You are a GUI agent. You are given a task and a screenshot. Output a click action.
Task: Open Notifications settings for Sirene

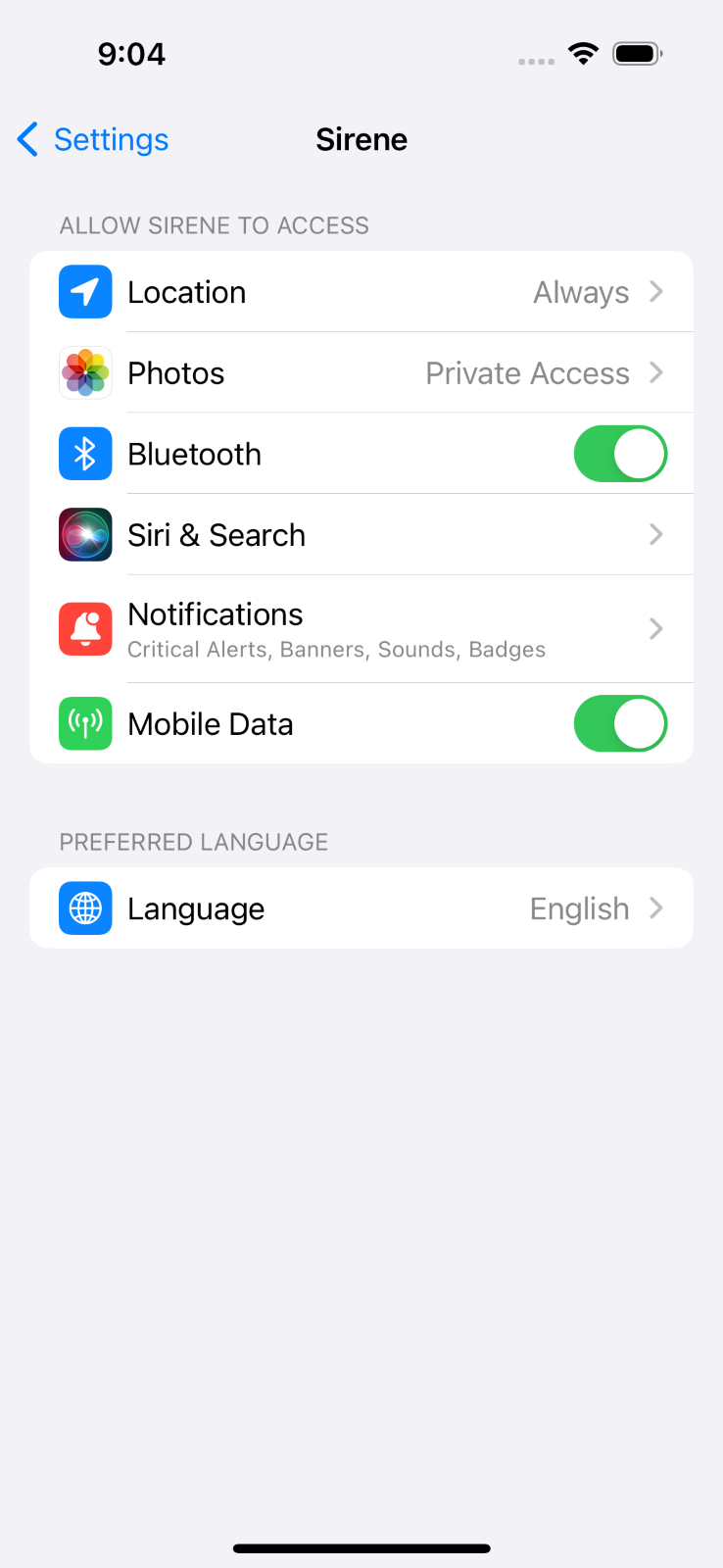[x=361, y=629]
